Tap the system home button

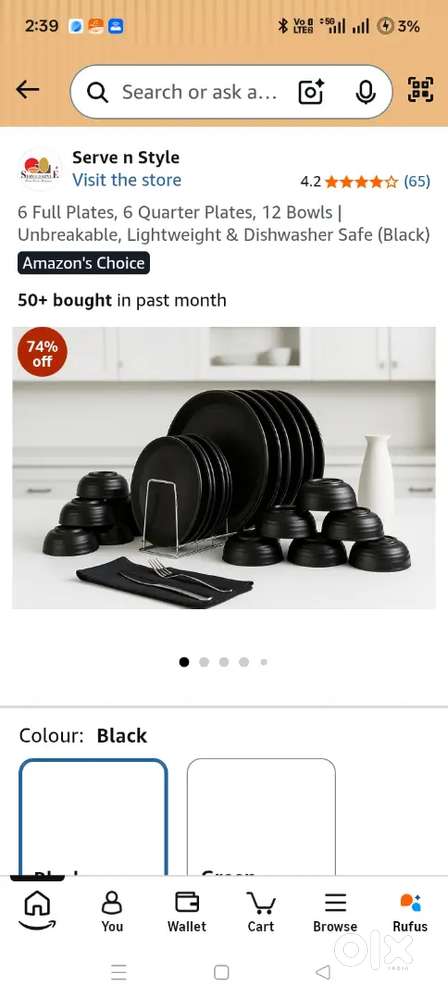tap(221, 972)
